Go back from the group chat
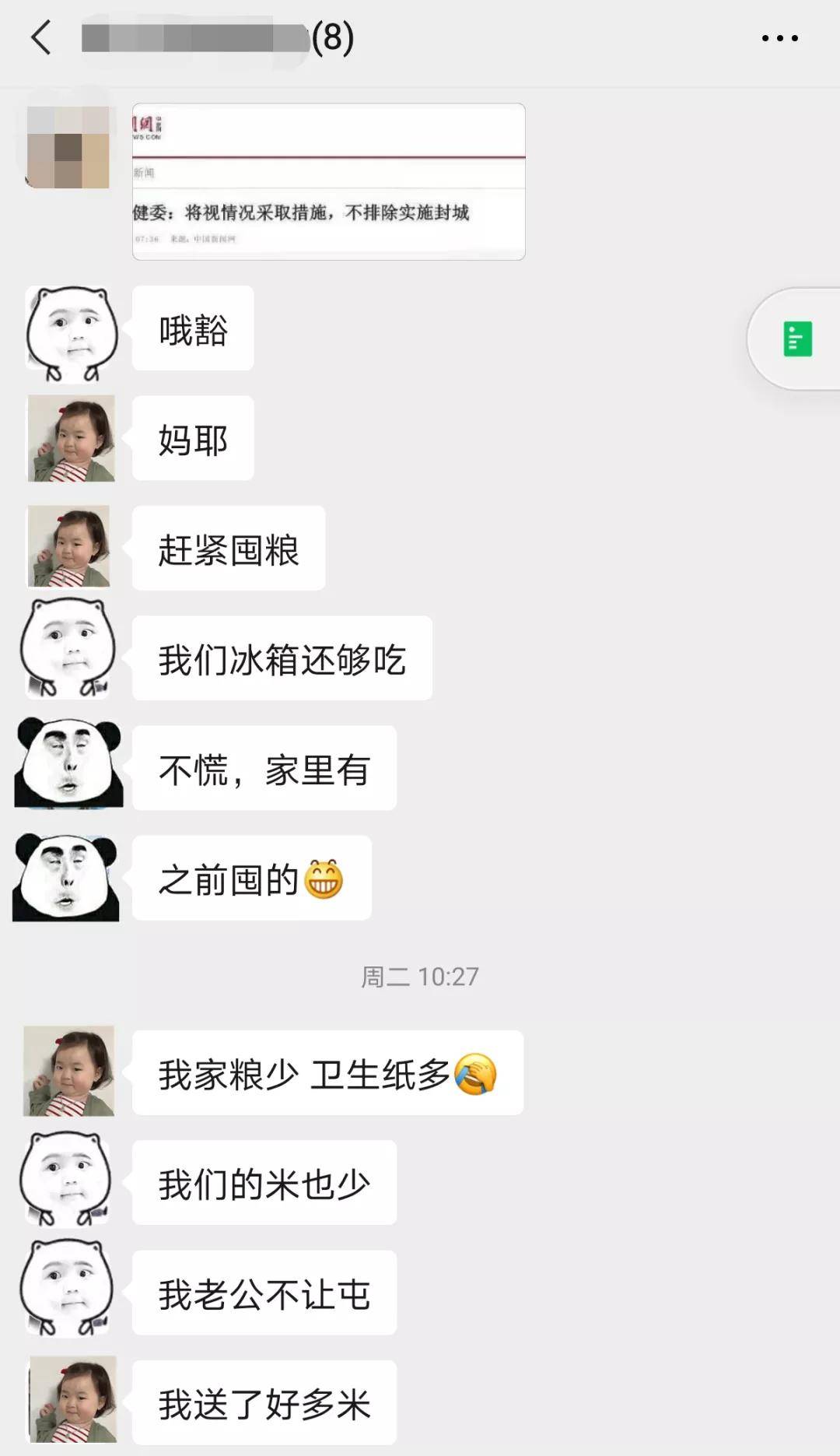The width and height of the screenshot is (840, 1456). click(x=41, y=37)
